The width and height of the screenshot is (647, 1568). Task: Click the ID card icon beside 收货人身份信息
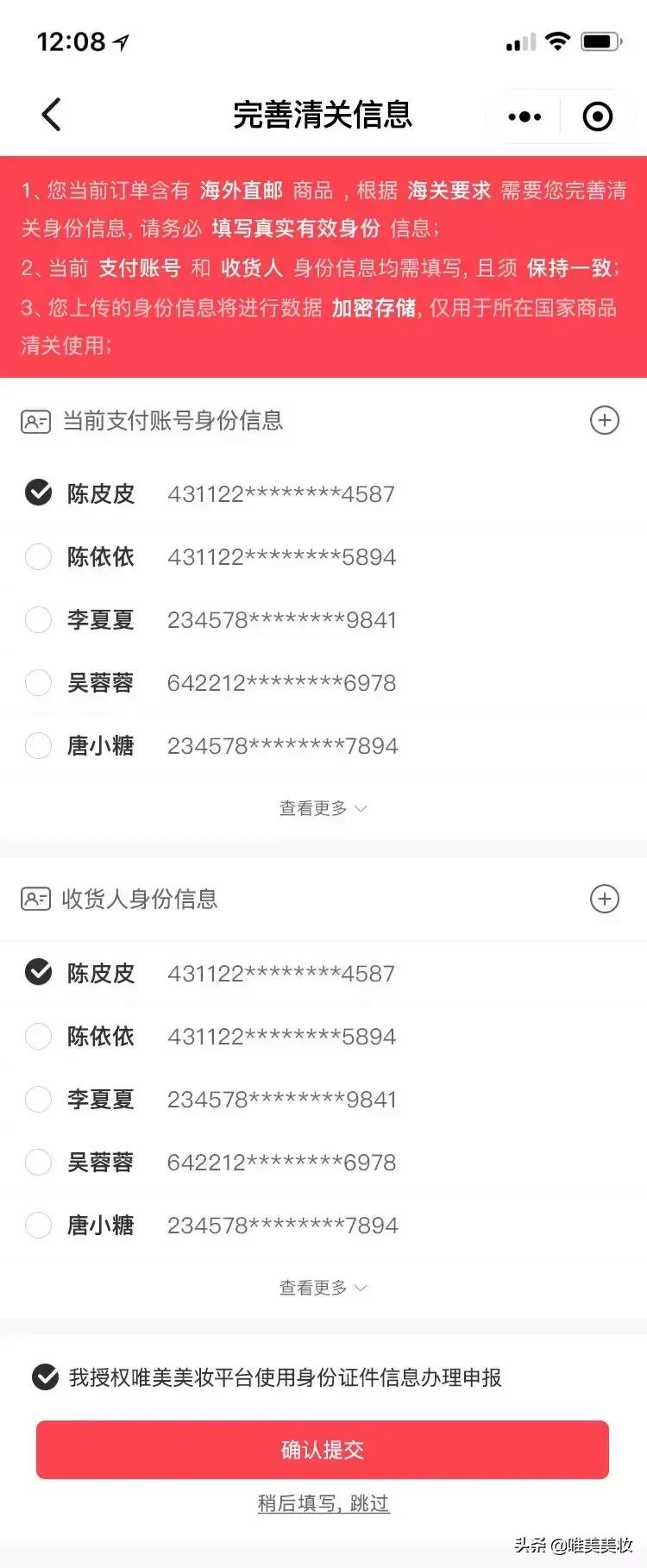35,899
